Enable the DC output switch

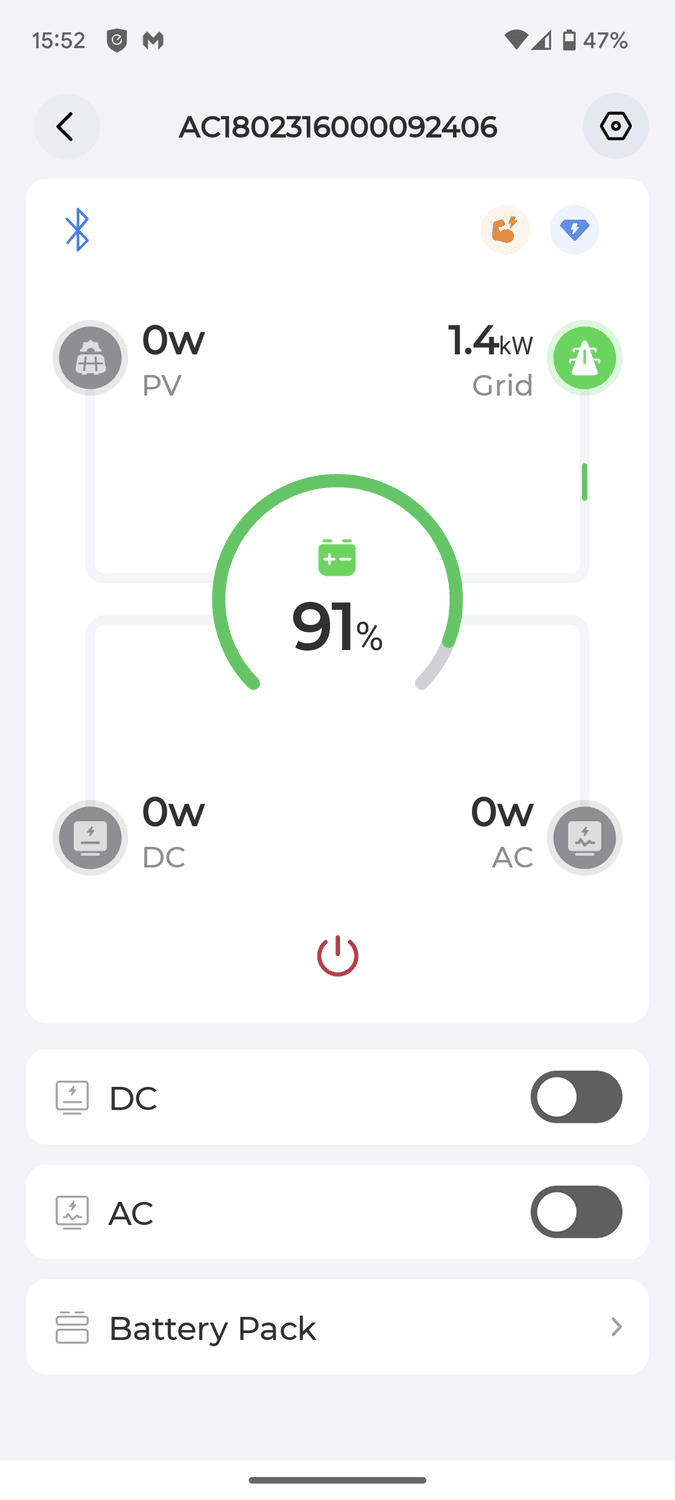(576, 1097)
